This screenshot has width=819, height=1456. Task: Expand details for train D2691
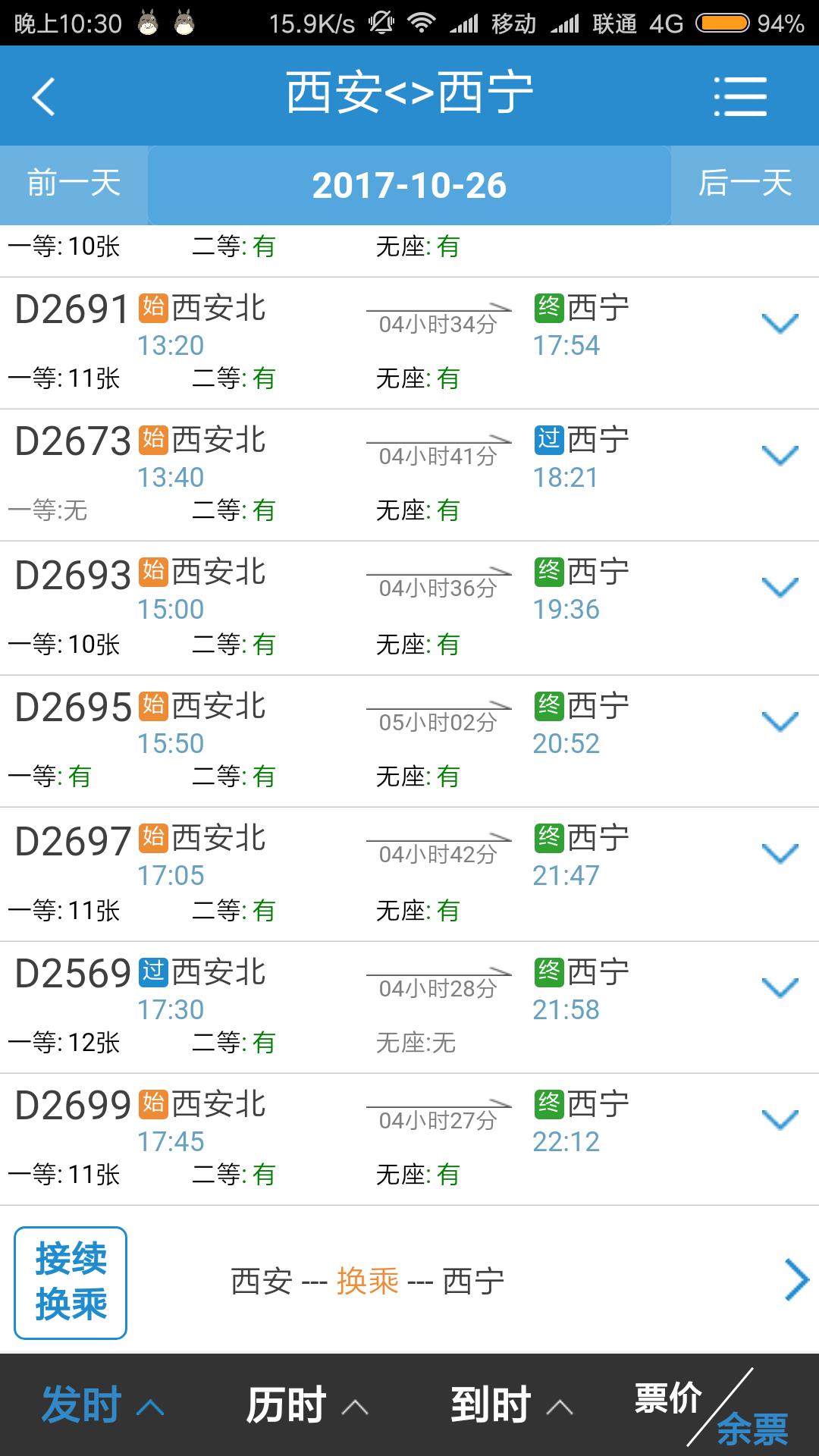[780, 324]
